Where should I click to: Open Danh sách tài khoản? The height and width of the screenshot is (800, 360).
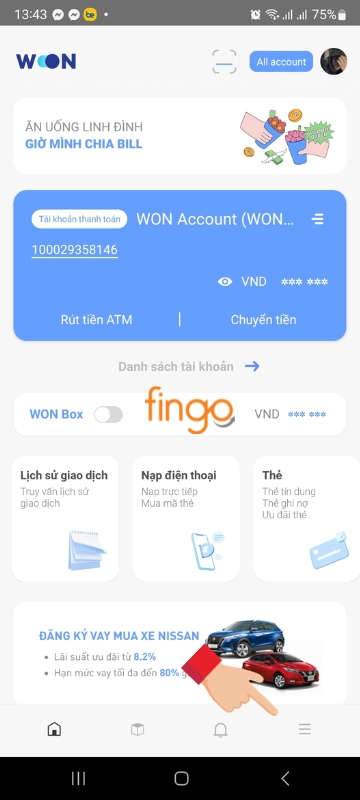coord(189,366)
